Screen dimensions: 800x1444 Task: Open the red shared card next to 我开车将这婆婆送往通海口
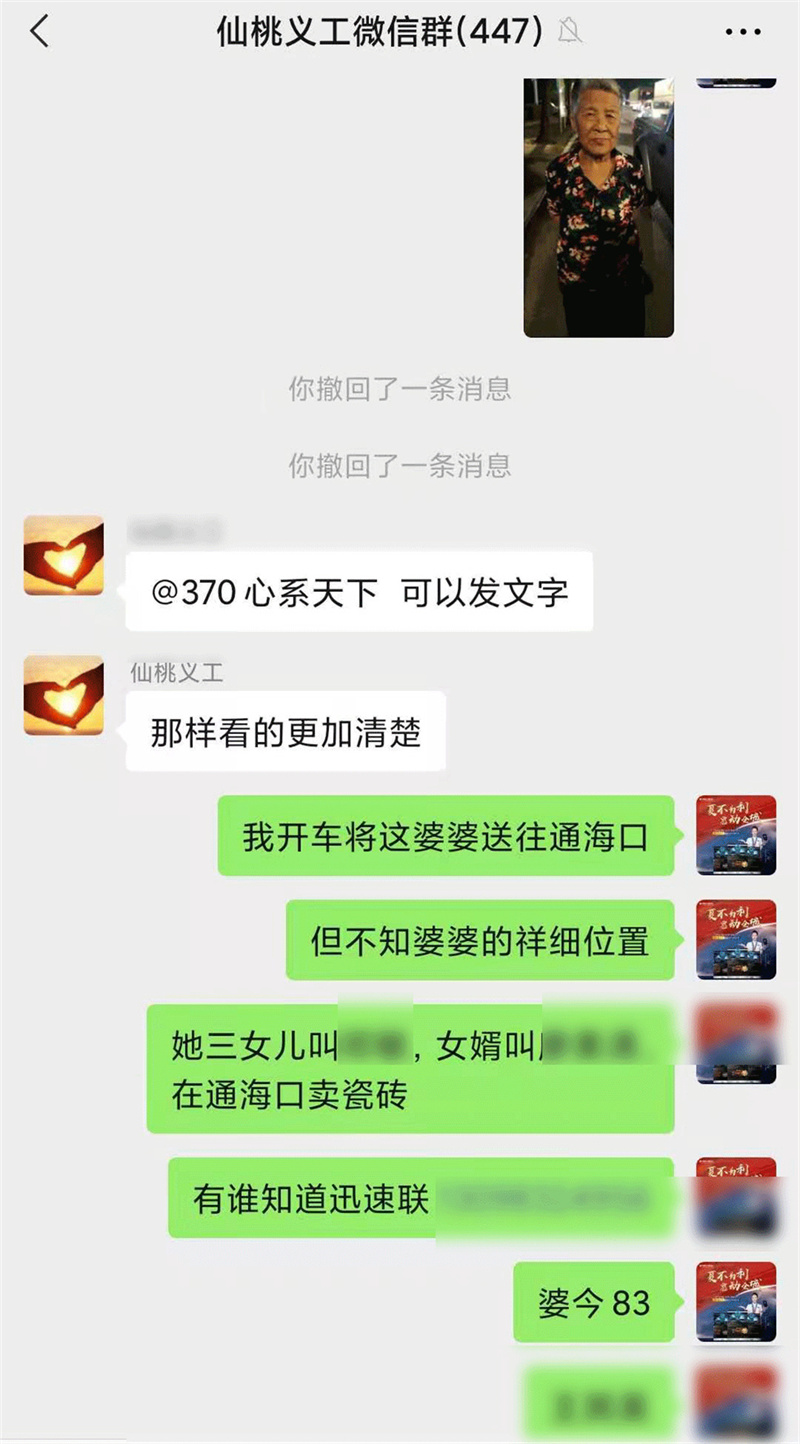coord(735,835)
